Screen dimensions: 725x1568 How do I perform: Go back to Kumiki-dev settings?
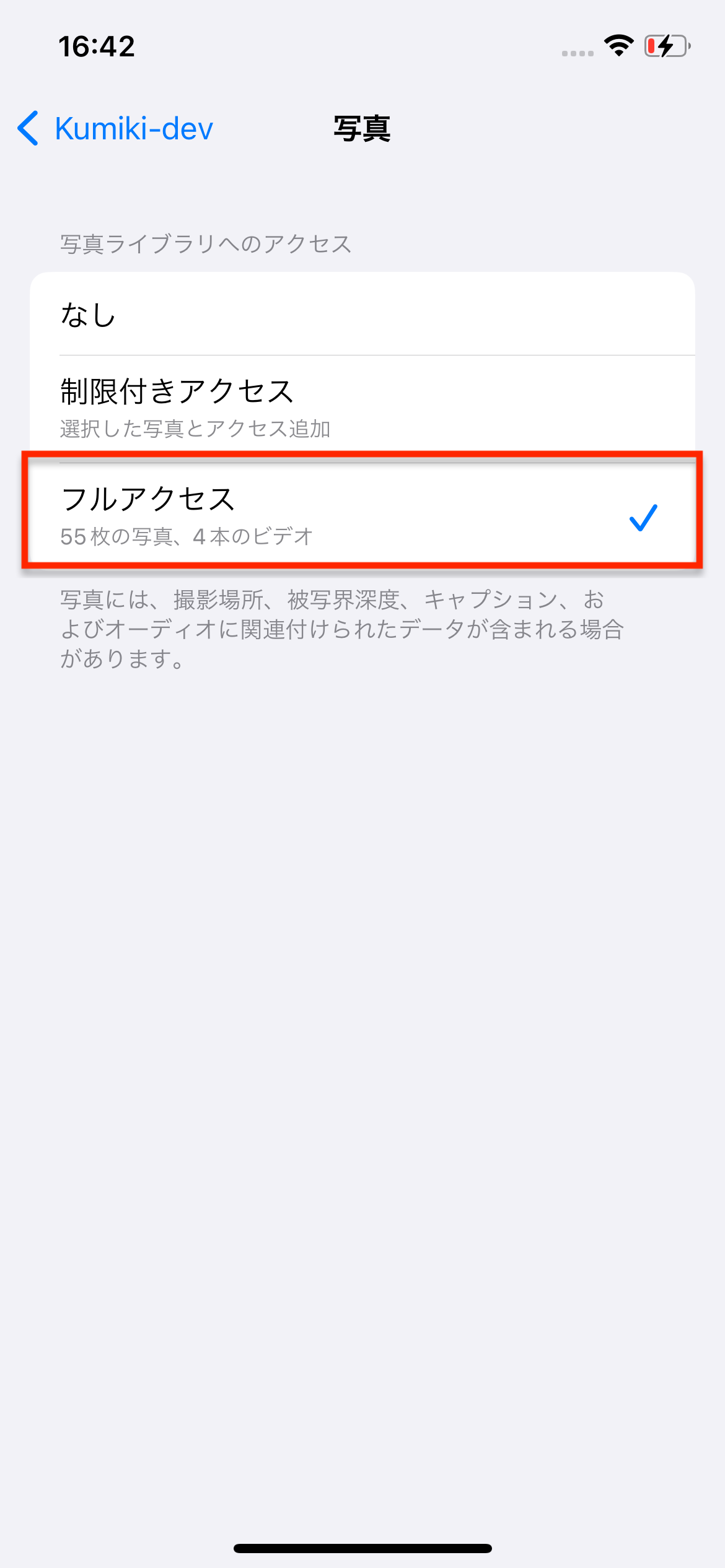(x=115, y=129)
